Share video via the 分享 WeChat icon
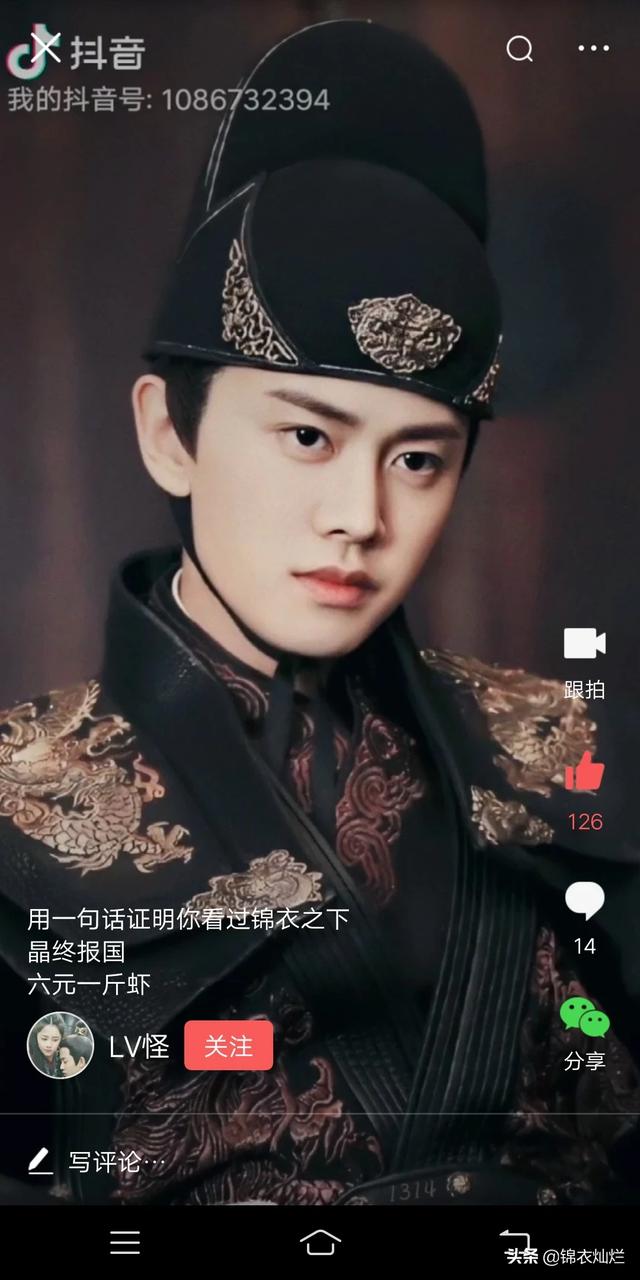The image size is (640, 1280). point(585,1018)
